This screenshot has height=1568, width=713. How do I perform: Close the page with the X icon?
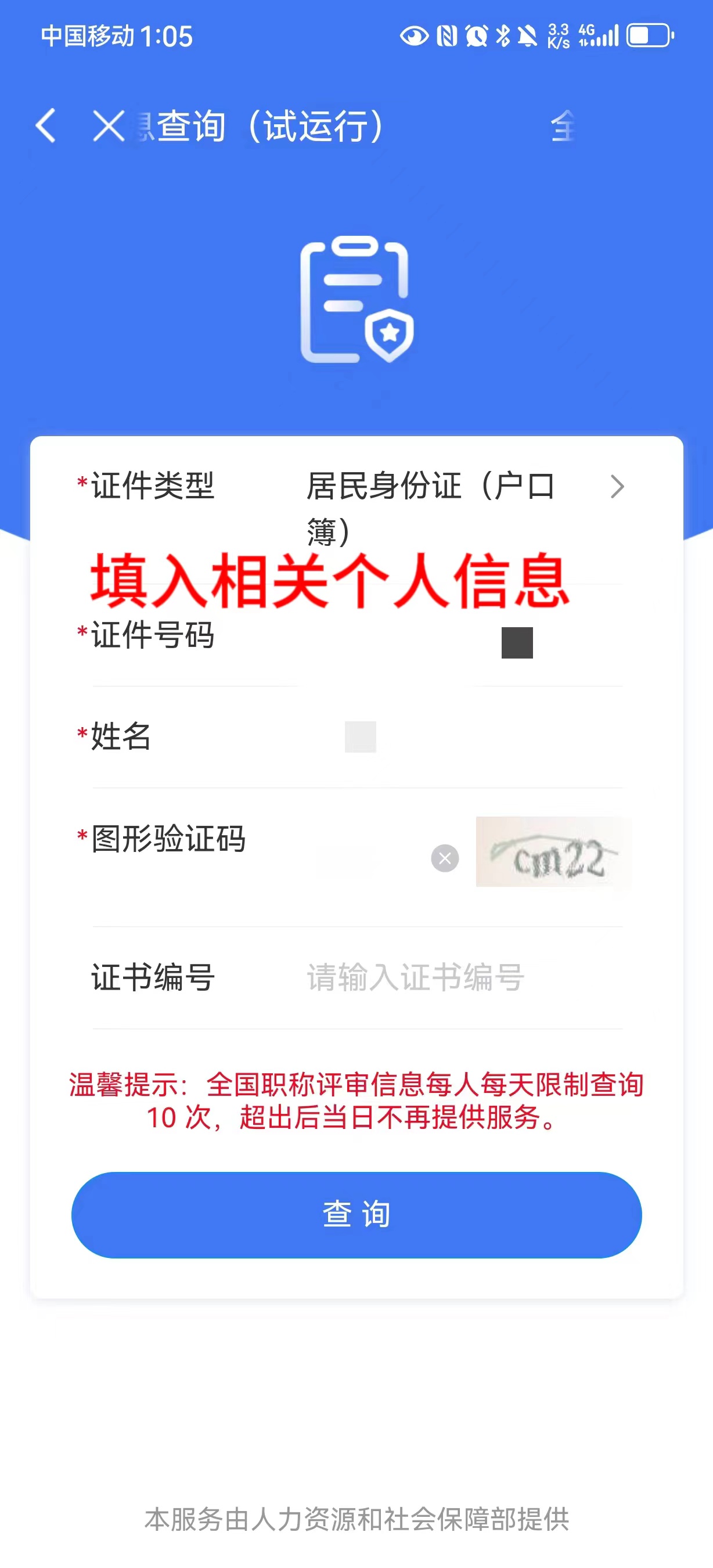[x=109, y=126]
